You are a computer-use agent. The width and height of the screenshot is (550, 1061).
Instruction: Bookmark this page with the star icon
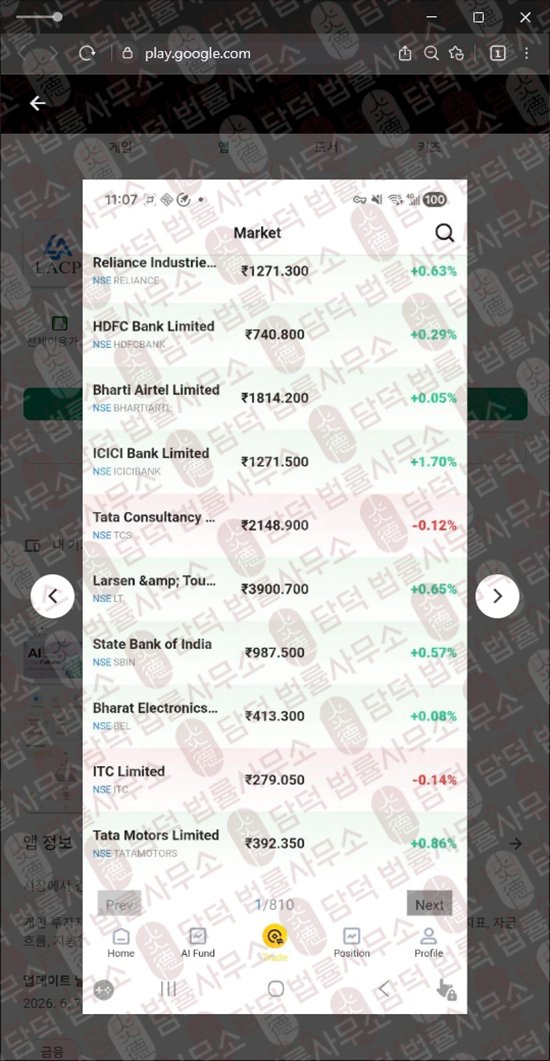(457, 53)
